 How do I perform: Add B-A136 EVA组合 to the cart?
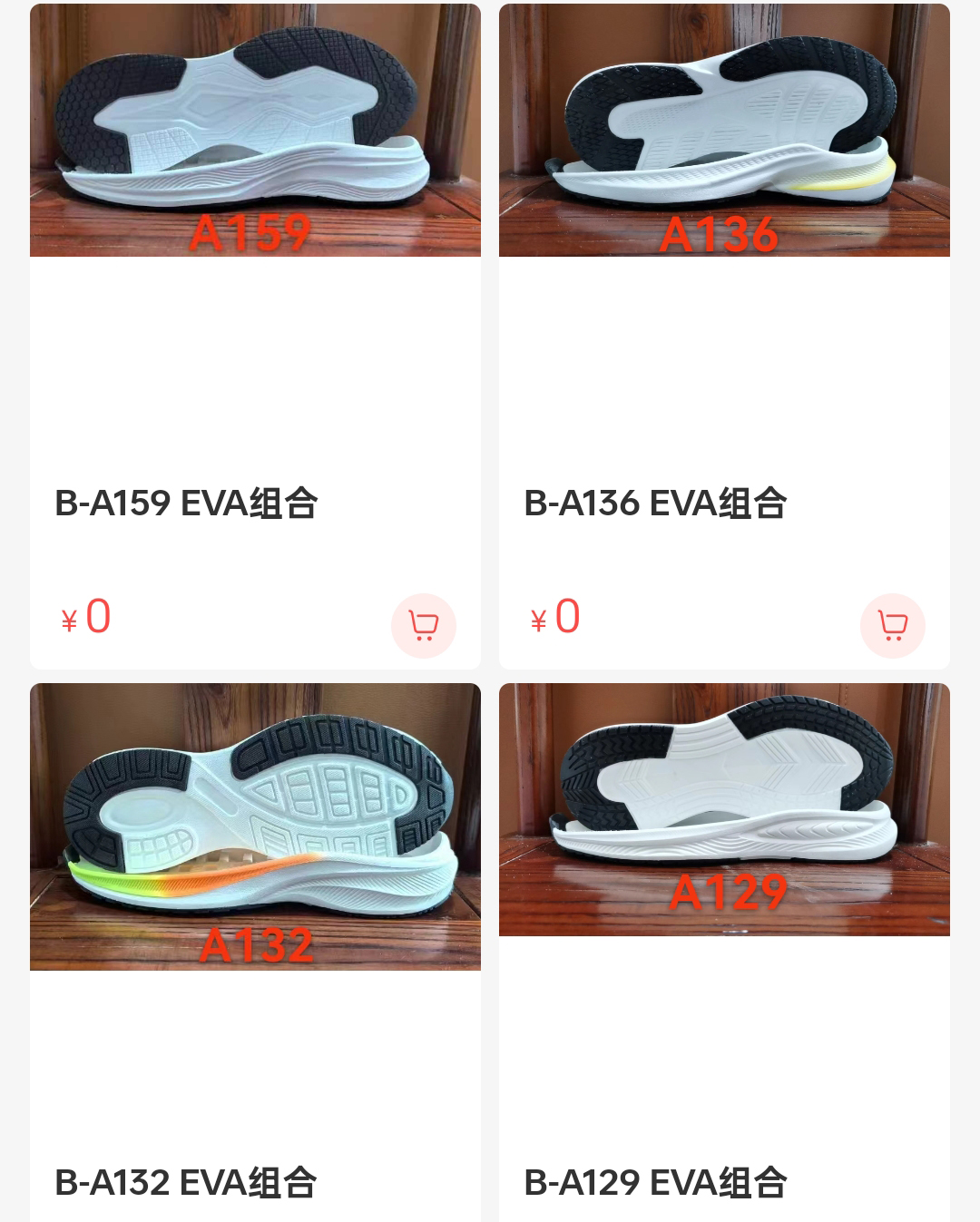(x=892, y=626)
